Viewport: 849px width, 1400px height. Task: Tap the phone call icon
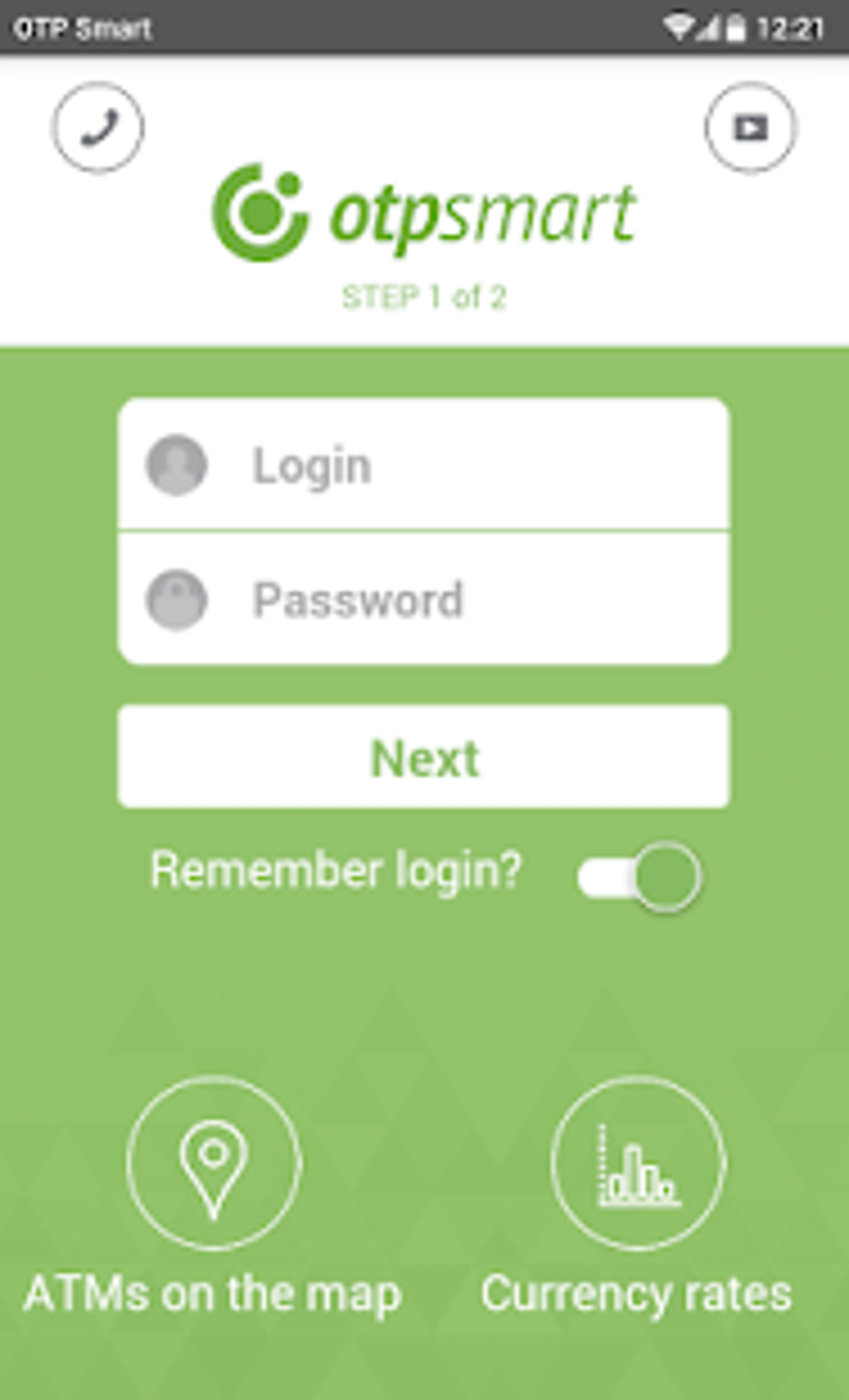pos(98,127)
